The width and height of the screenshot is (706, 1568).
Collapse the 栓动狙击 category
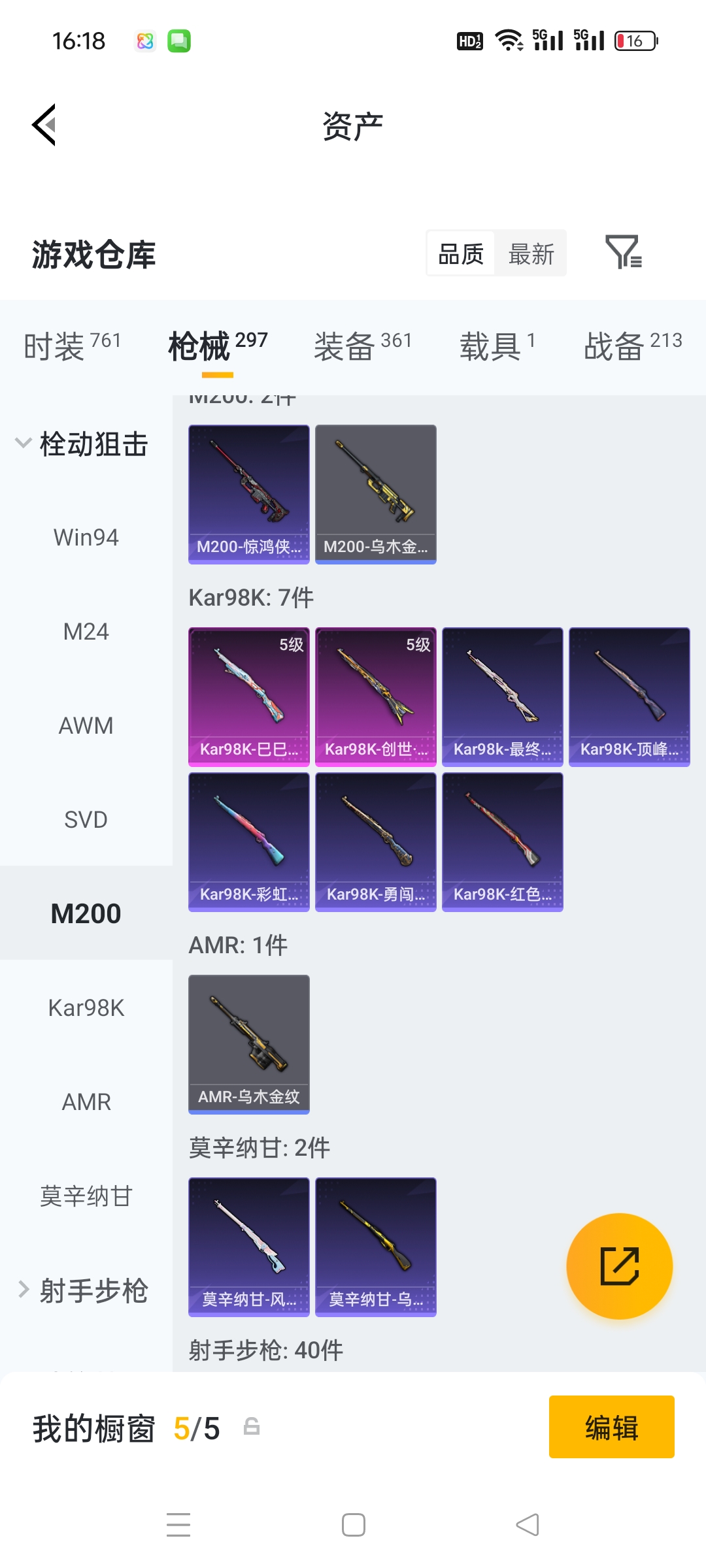click(82, 444)
